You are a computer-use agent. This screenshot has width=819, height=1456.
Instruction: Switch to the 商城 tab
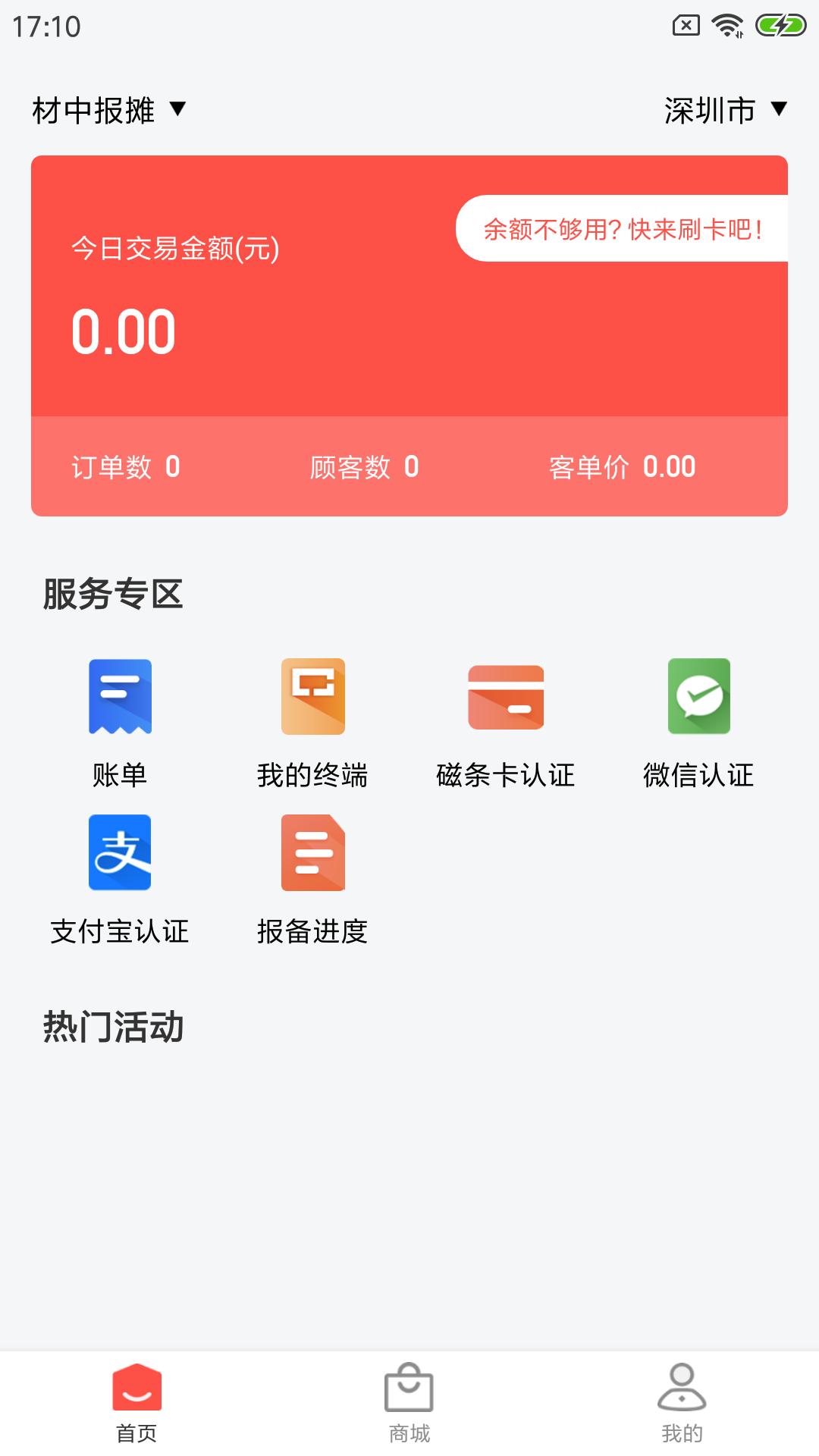408,1403
